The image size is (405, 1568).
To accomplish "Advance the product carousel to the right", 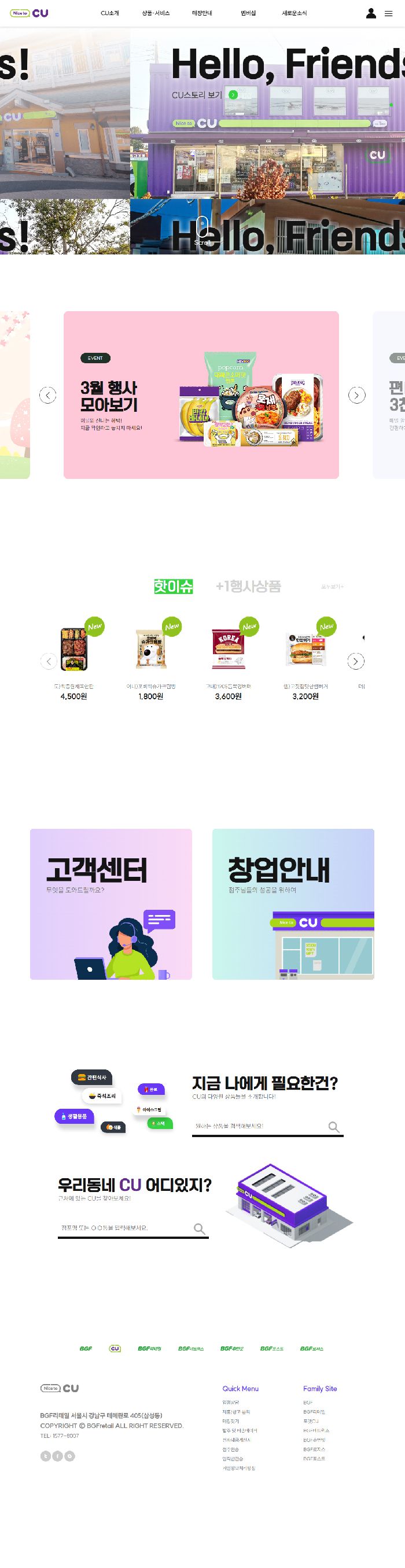I will click(356, 661).
